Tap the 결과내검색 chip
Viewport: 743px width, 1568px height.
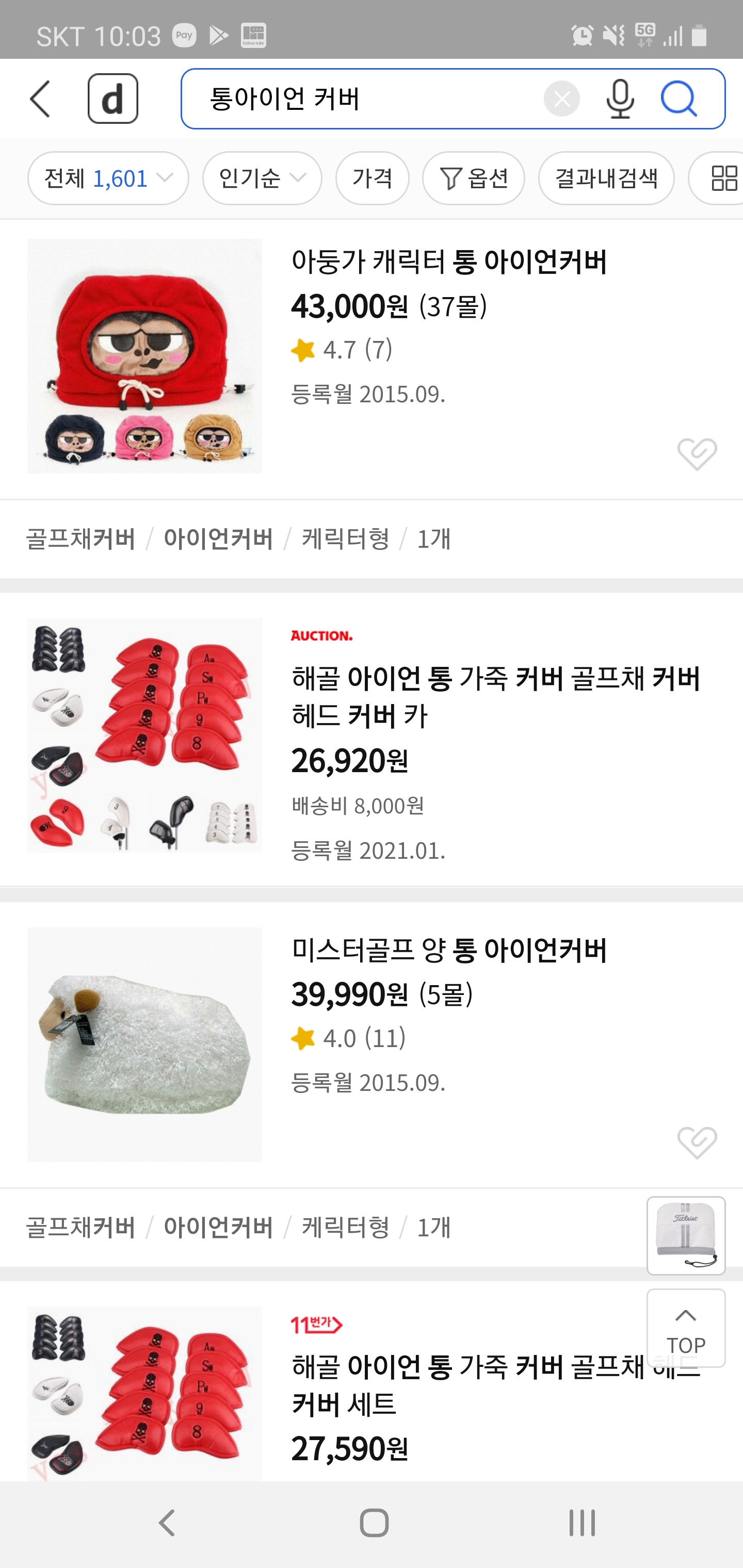point(606,178)
